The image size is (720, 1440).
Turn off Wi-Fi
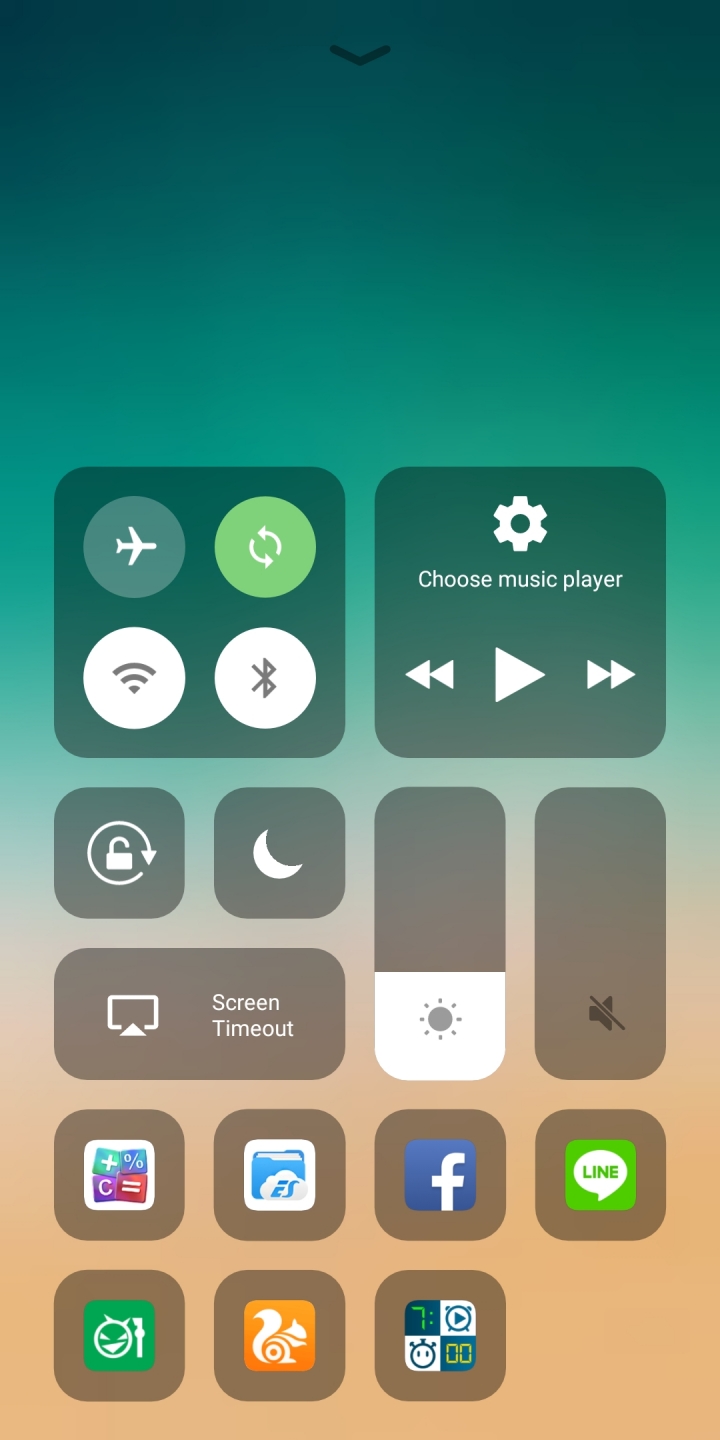(x=135, y=678)
